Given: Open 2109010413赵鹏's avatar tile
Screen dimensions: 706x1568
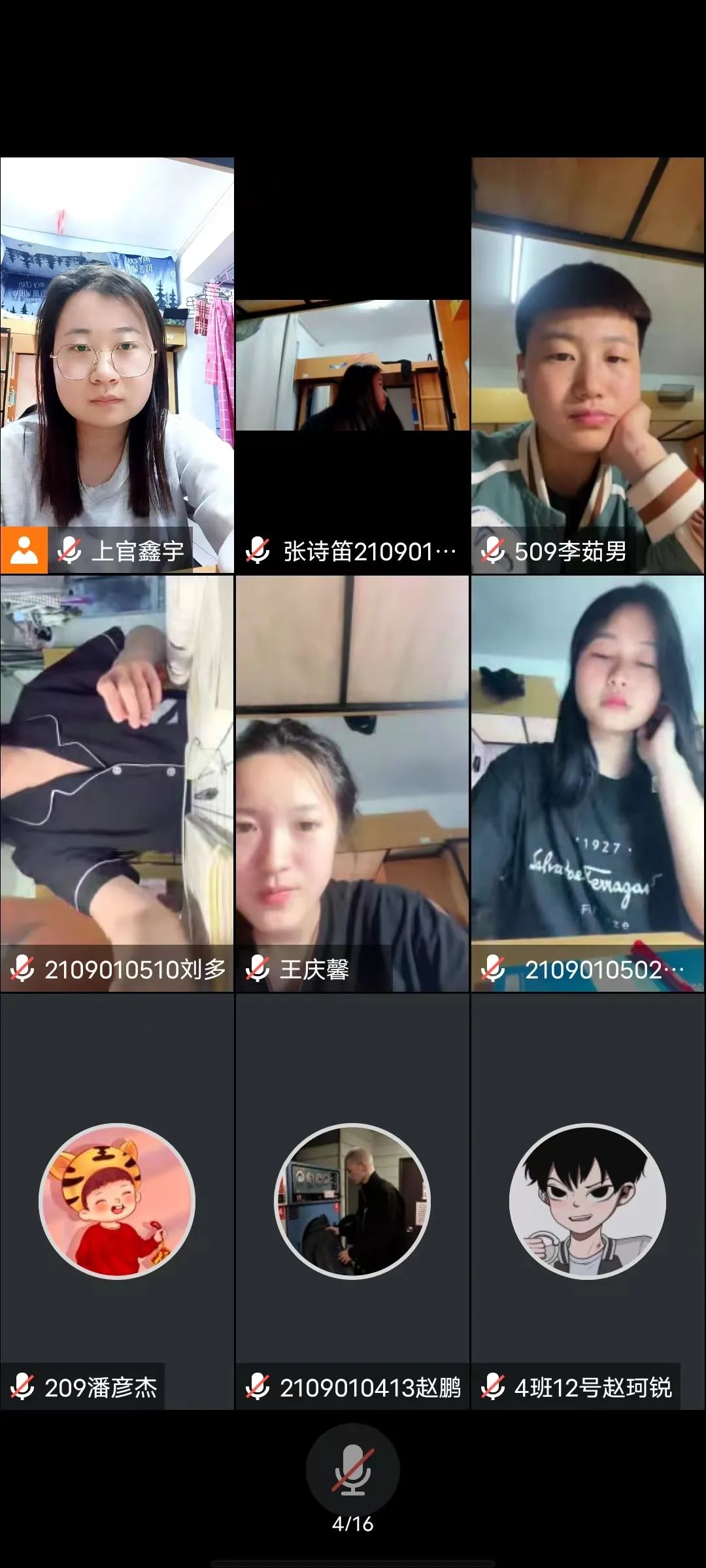Looking at the screenshot, I should pyautogui.click(x=352, y=1201).
